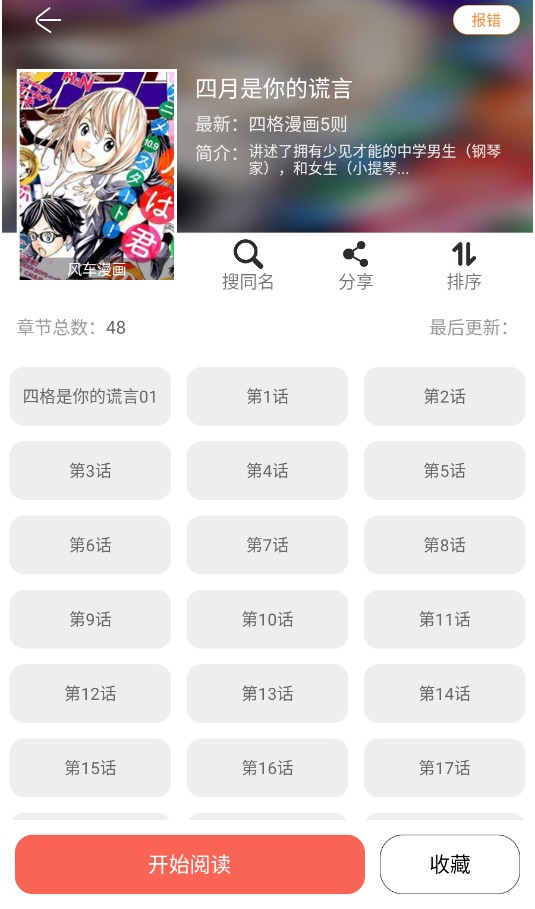
Task: Share this manga with 分享
Action: pyautogui.click(x=355, y=266)
